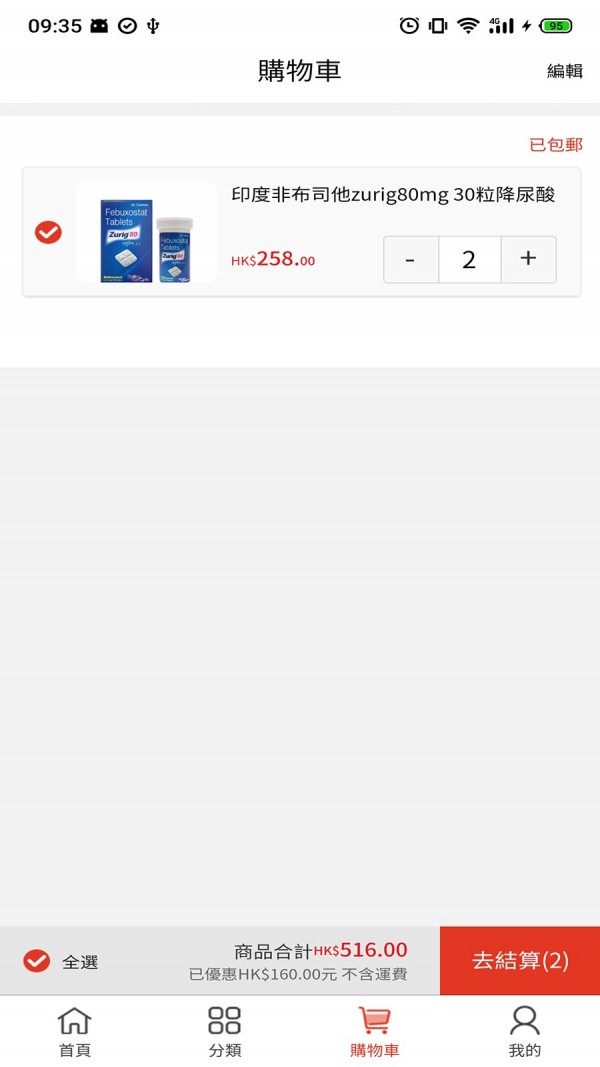Screen dimensions: 600x1067
Task: Decrease quantity with the minus button
Action: tap(410, 259)
